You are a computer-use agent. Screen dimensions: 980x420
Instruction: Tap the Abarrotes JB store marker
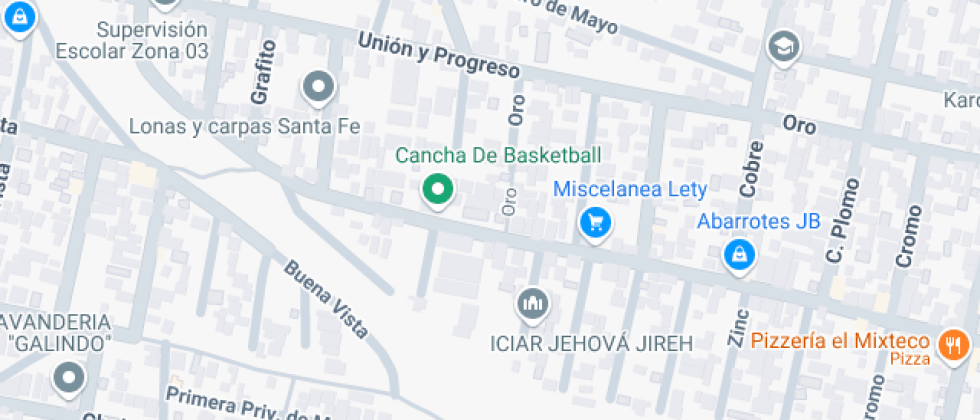pos(739,254)
